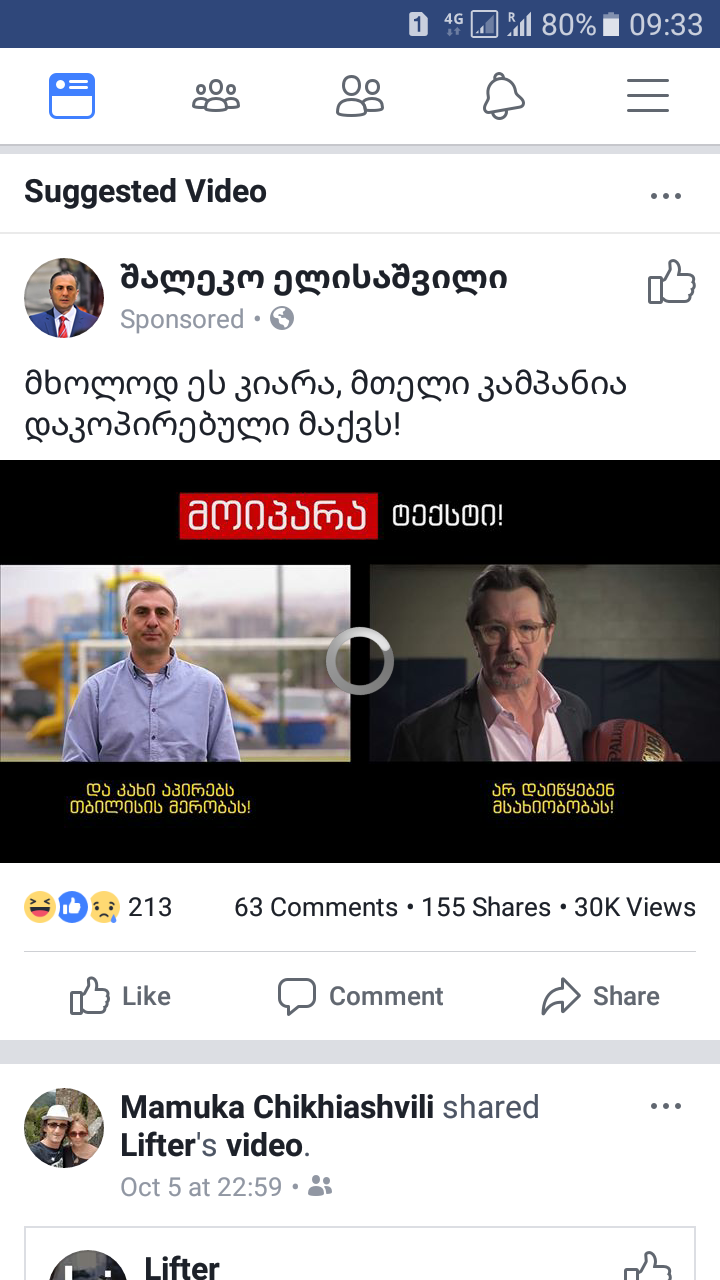Like the Lifter page
Image resolution: width=720 pixels, height=1280 pixels.
tap(647, 1266)
